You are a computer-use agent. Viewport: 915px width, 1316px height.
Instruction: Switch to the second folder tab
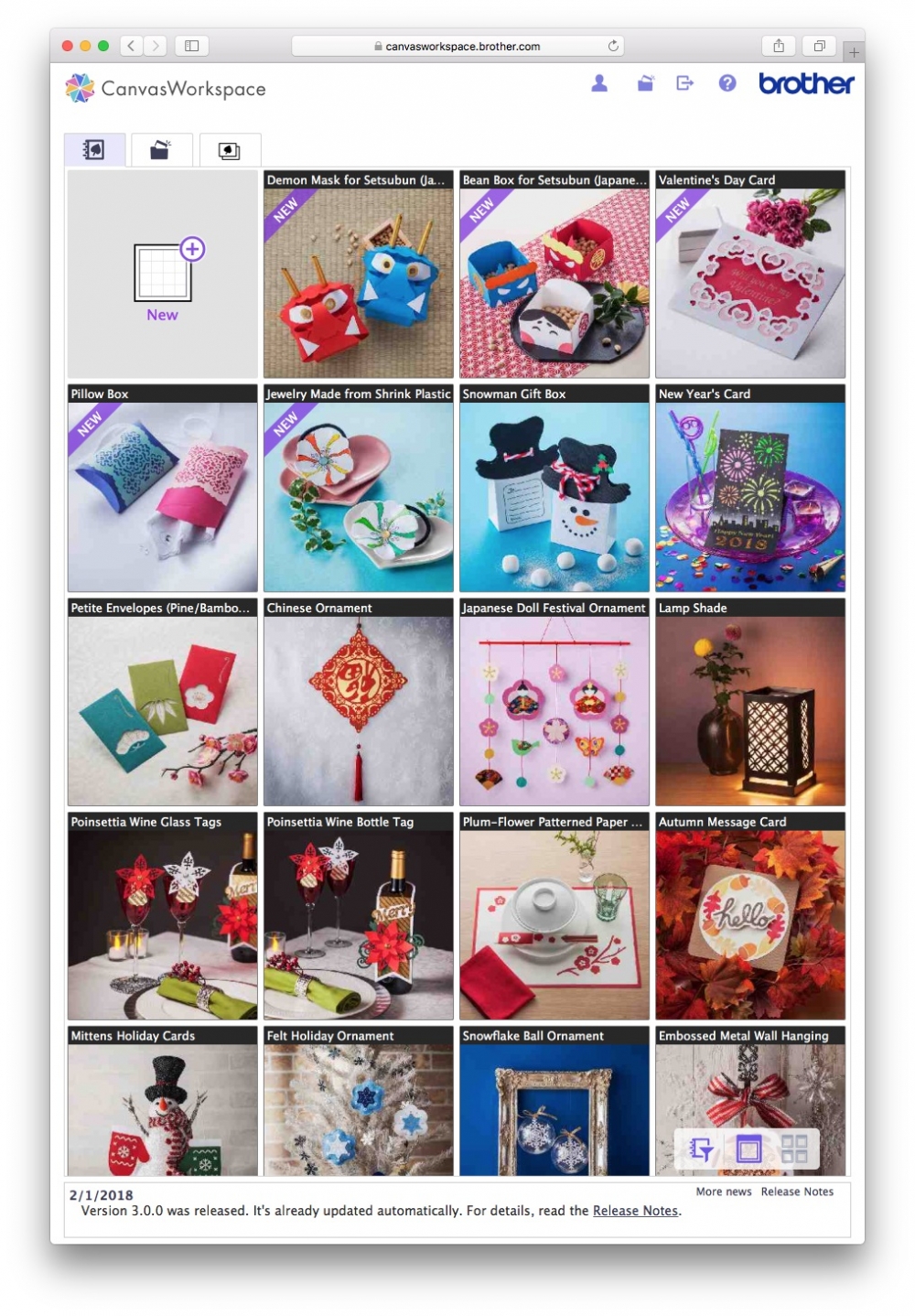click(161, 150)
